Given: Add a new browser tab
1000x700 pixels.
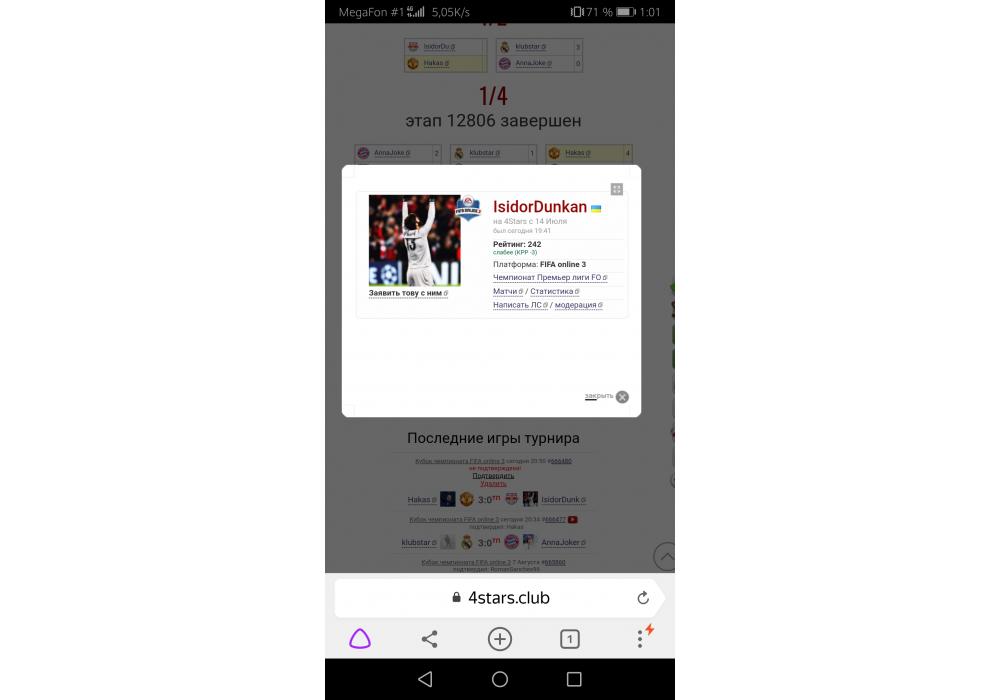Looking at the screenshot, I should click(499, 639).
